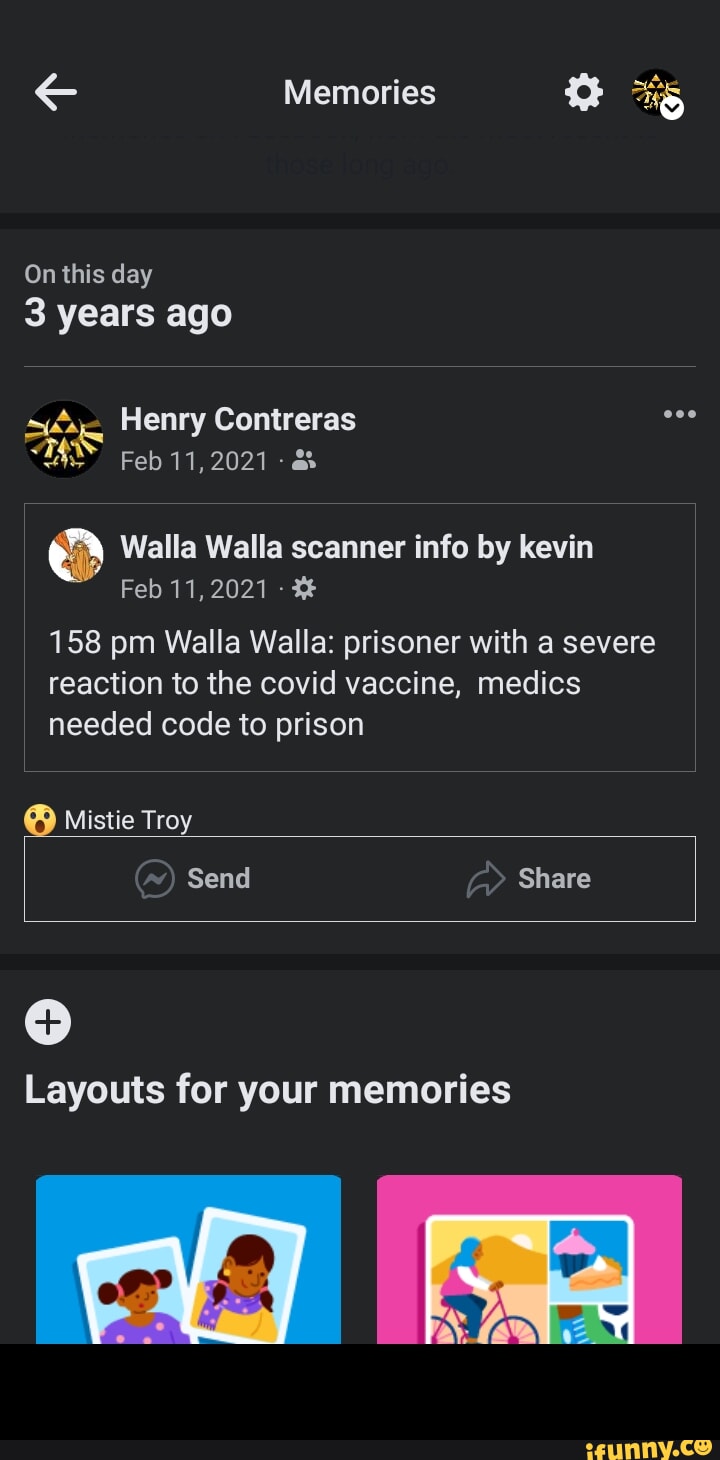The image size is (720, 1460).
Task: Select the blue two-photo layout
Action: [188, 1260]
